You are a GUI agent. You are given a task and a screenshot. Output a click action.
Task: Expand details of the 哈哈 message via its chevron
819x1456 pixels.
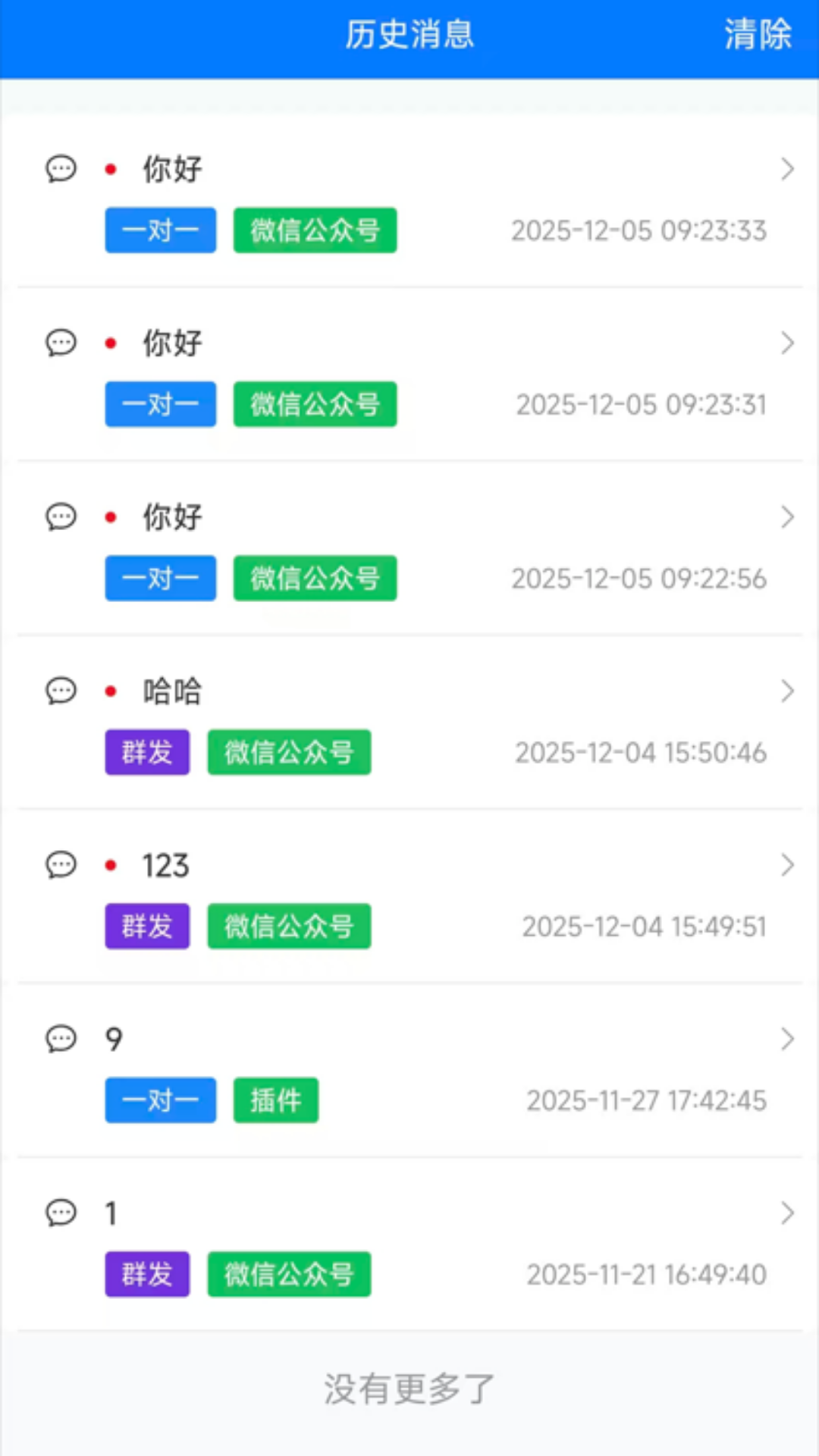(x=787, y=691)
